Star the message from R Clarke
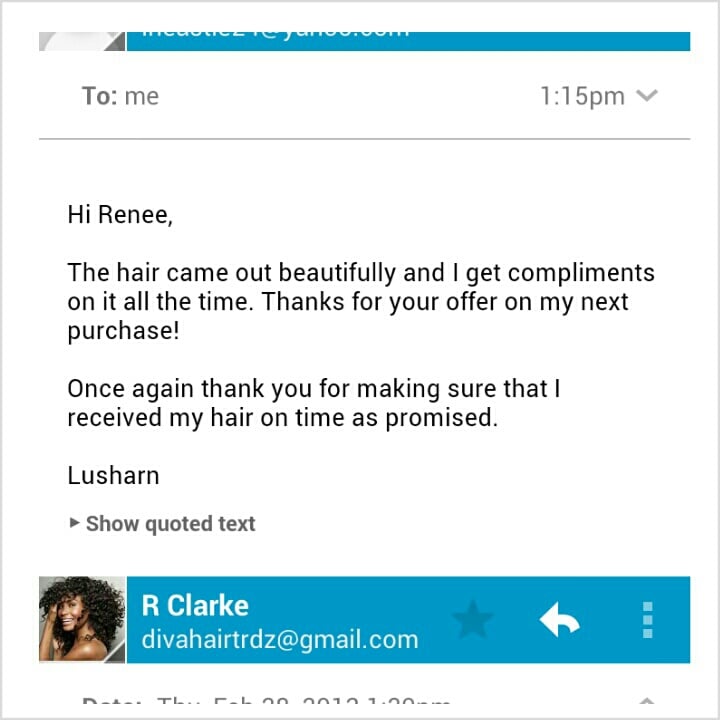The height and width of the screenshot is (720, 720). click(x=472, y=620)
